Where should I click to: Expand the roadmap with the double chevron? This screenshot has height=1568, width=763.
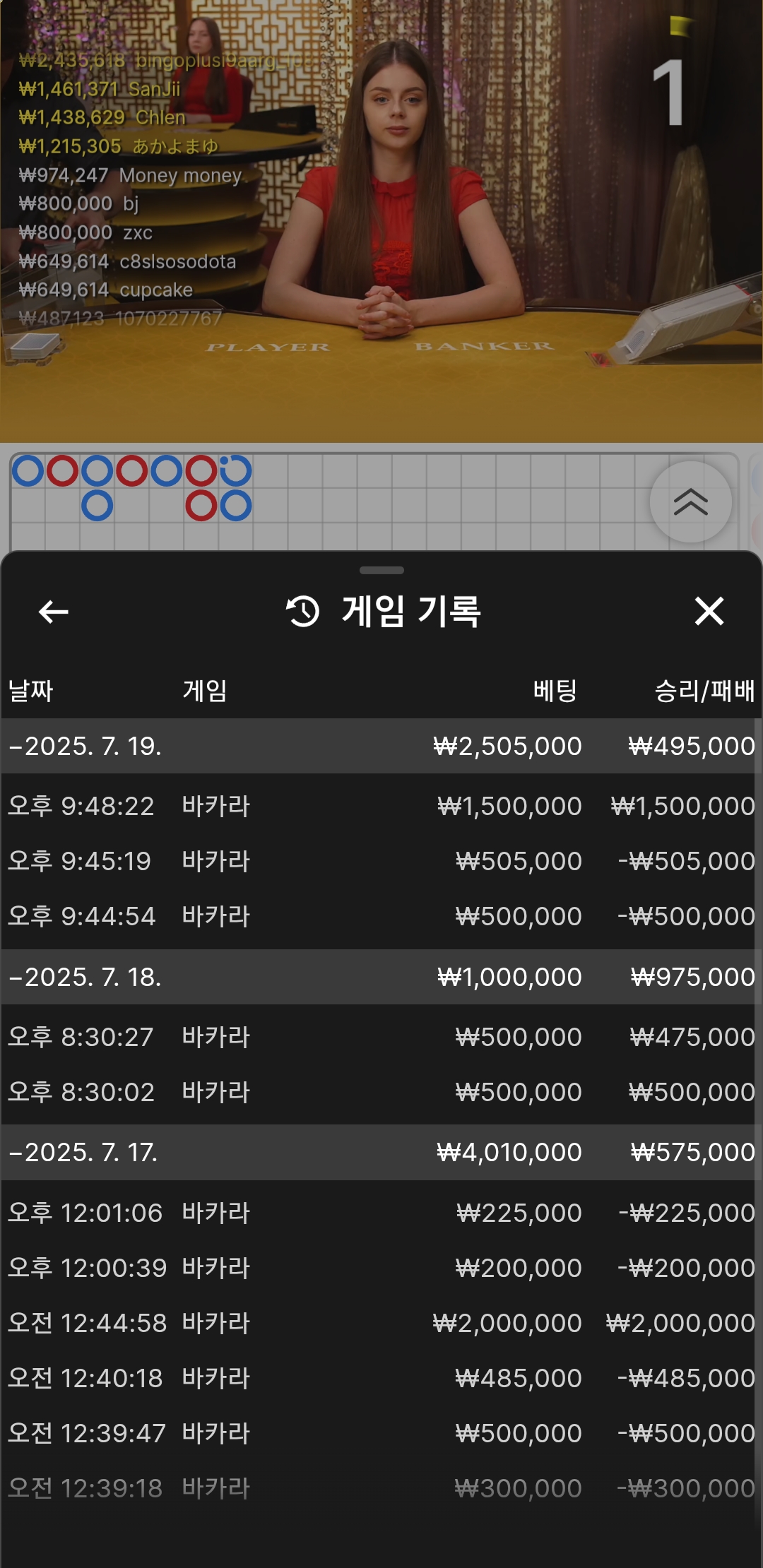690,502
